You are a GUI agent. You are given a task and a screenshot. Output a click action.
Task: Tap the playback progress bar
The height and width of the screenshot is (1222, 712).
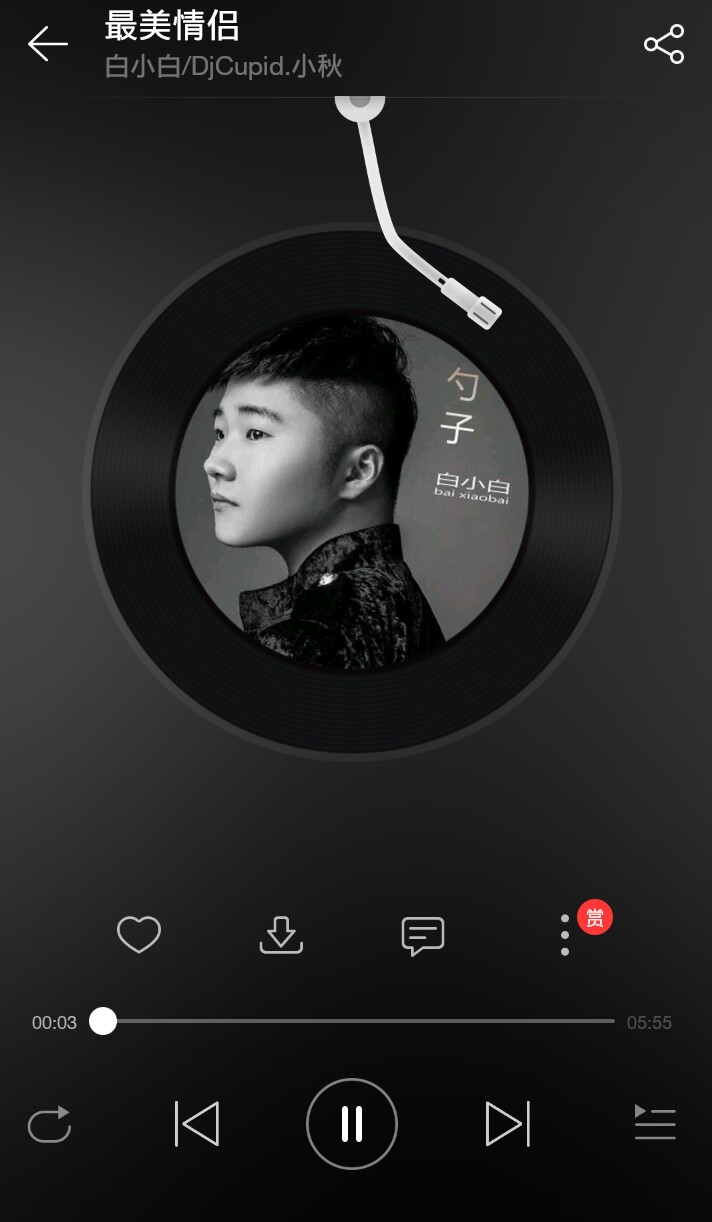click(360, 1021)
